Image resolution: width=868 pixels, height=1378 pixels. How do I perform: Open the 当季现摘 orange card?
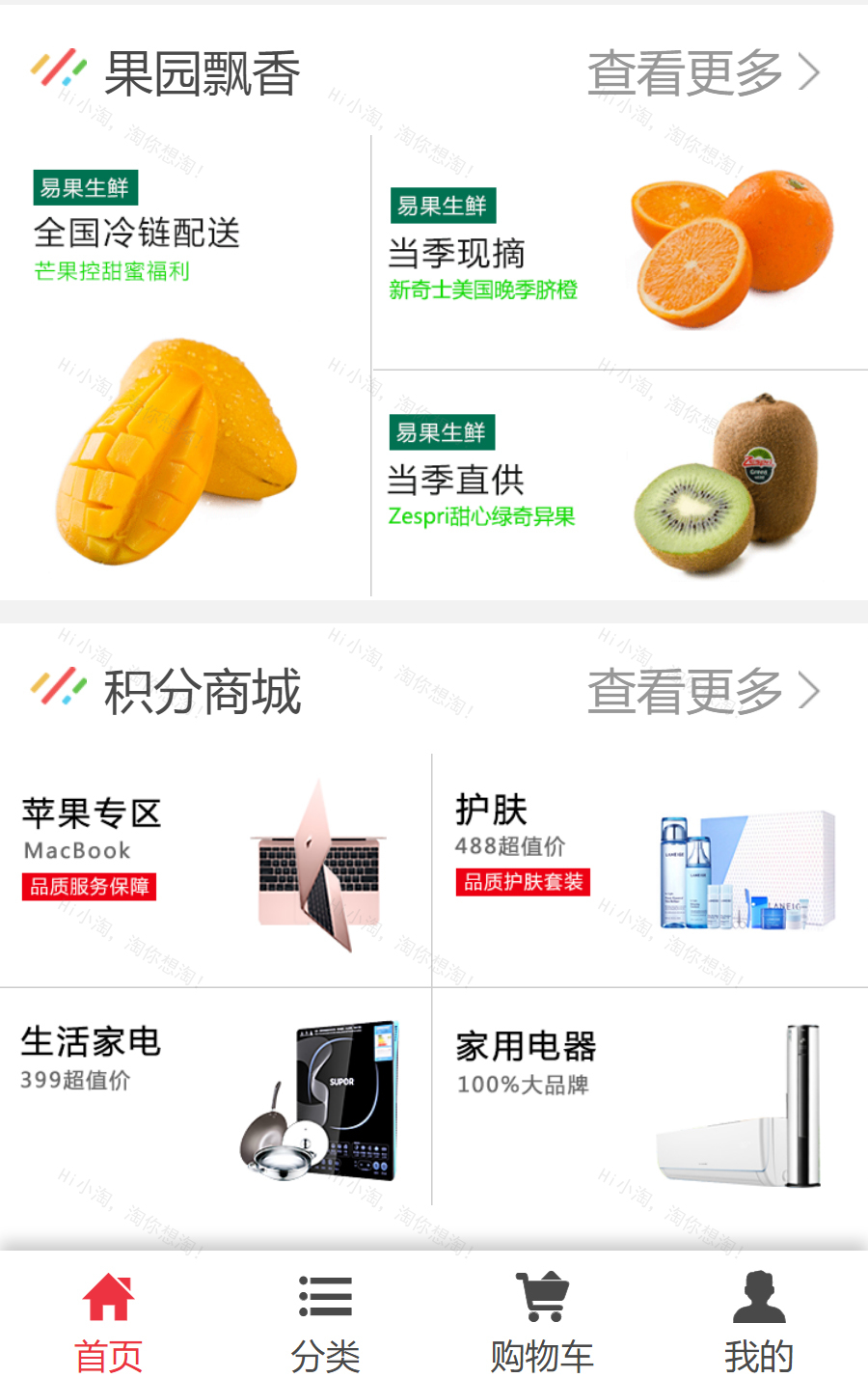point(619,253)
